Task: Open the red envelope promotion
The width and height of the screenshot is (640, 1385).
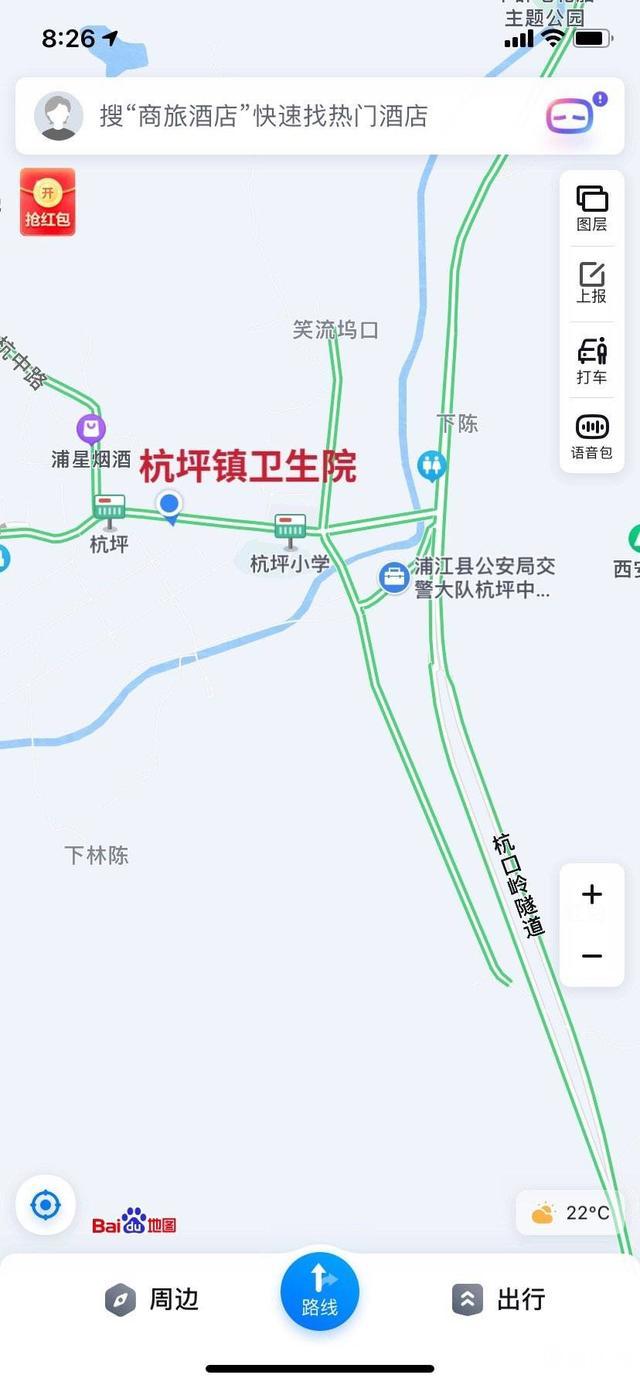Action: point(48,203)
